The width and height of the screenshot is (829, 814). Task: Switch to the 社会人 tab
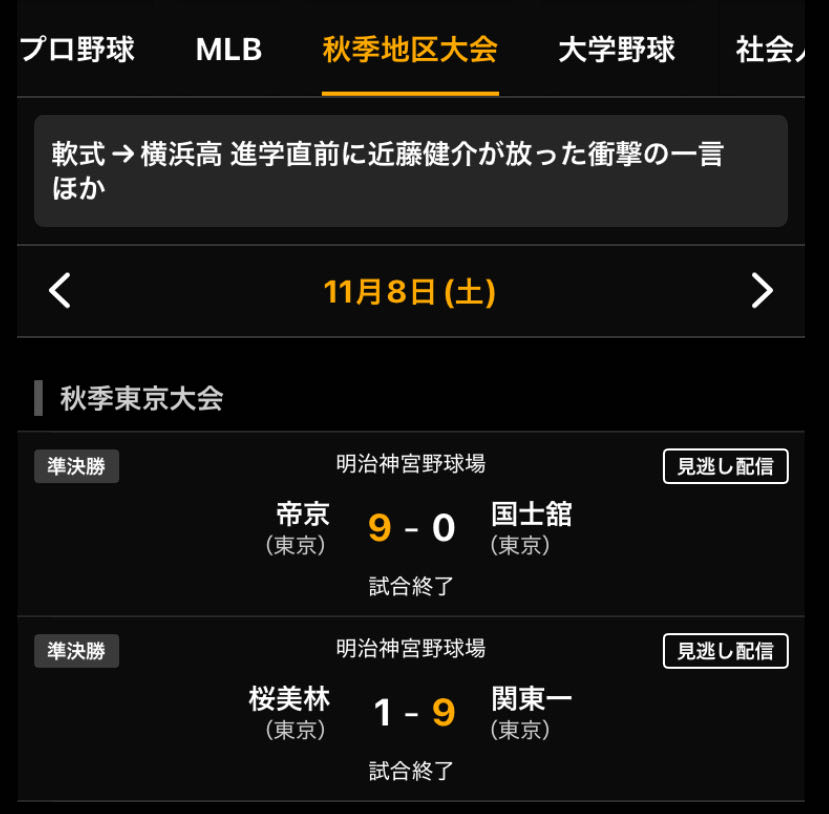pos(770,49)
